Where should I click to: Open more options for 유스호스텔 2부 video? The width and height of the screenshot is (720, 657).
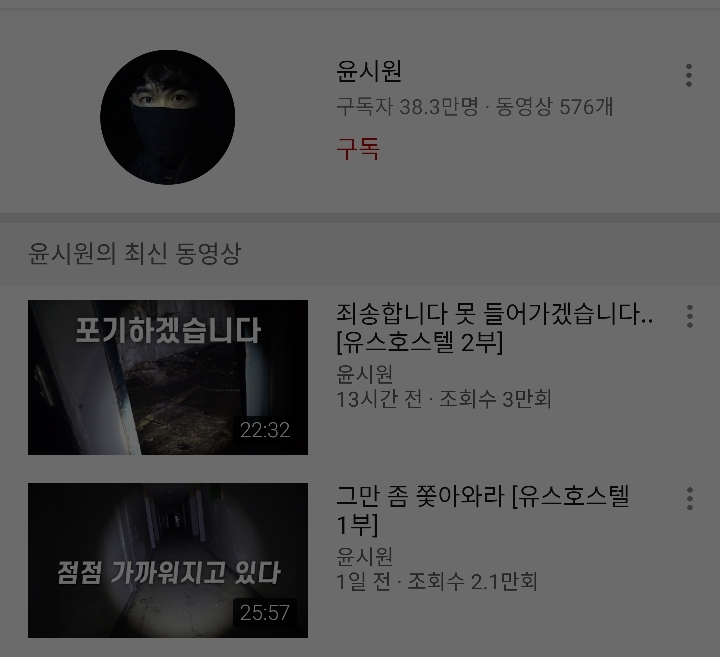[x=689, y=317]
